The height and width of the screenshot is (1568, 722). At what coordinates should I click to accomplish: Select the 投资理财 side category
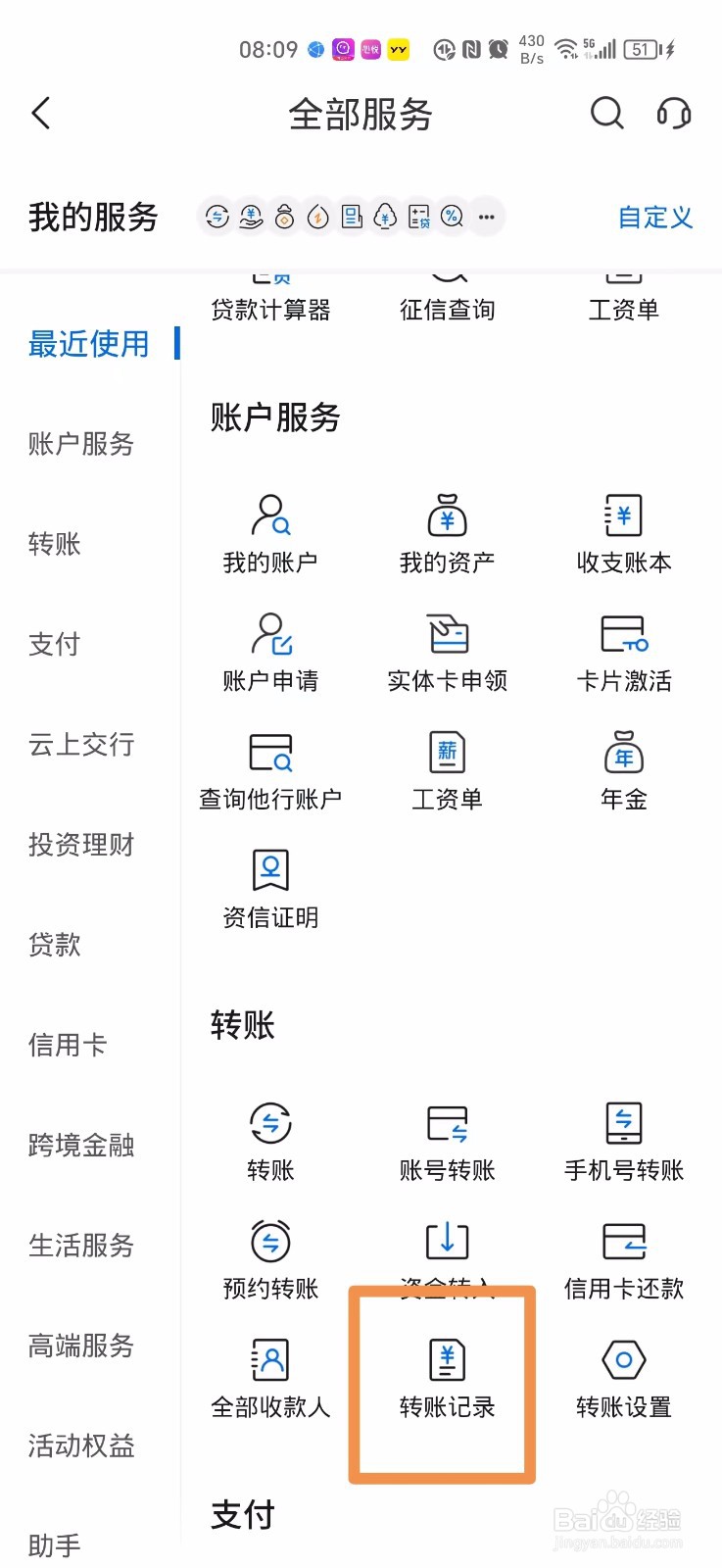[x=81, y=845]
